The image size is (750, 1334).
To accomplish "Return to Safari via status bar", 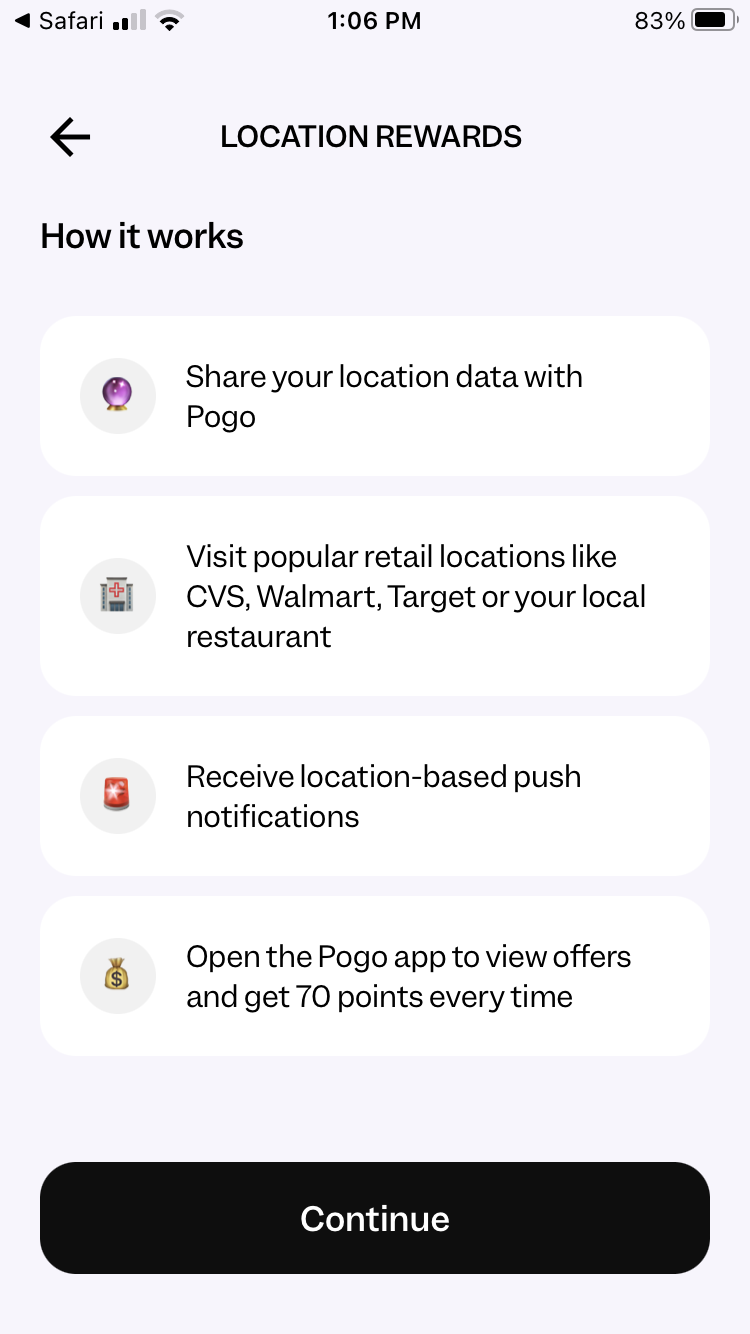I will (60, 20).
